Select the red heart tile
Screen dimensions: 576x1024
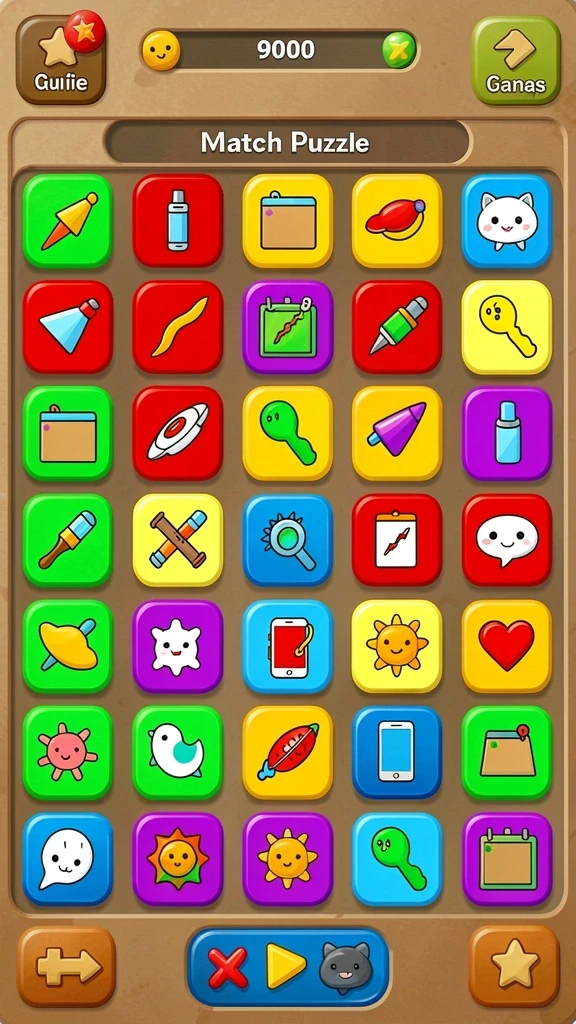pyautogui.click(x=507, y=646)
